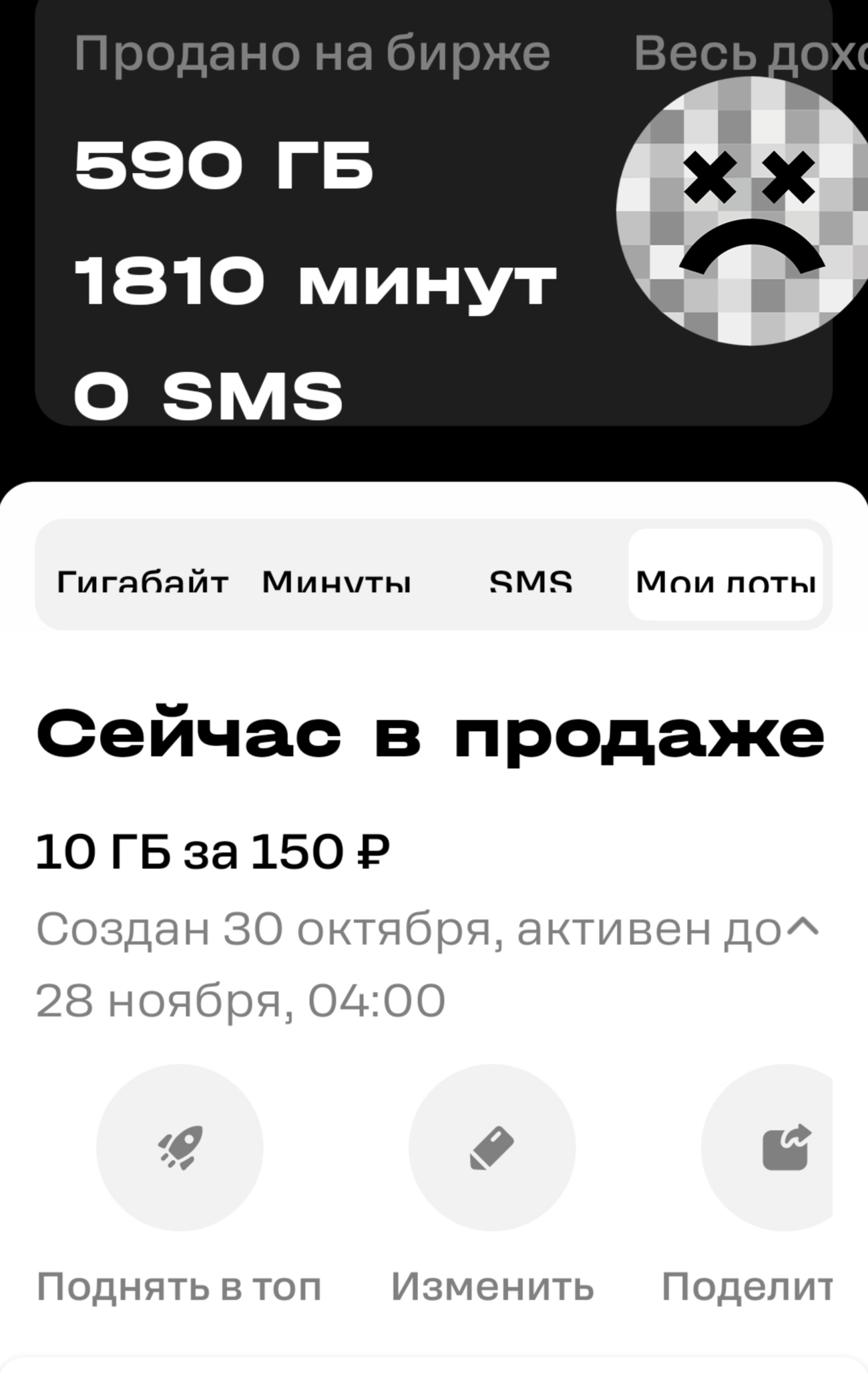
Task: Switch to the Мои лоты tab
Action: click(726, 576)
